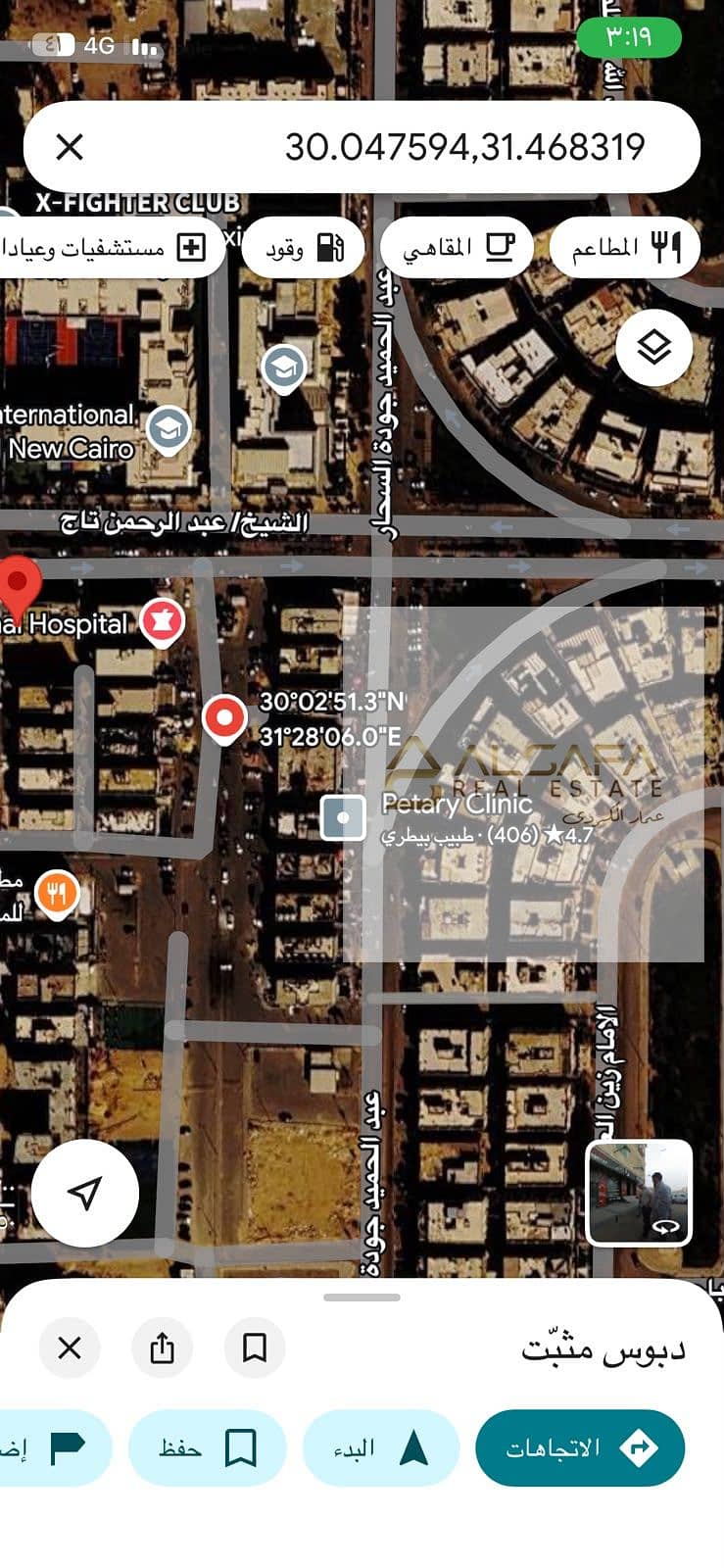Share the dropped pin location
Image resolution: width=724 pixels, height=1568 pixels.
pyautogui.click(x=163, y=1347)
